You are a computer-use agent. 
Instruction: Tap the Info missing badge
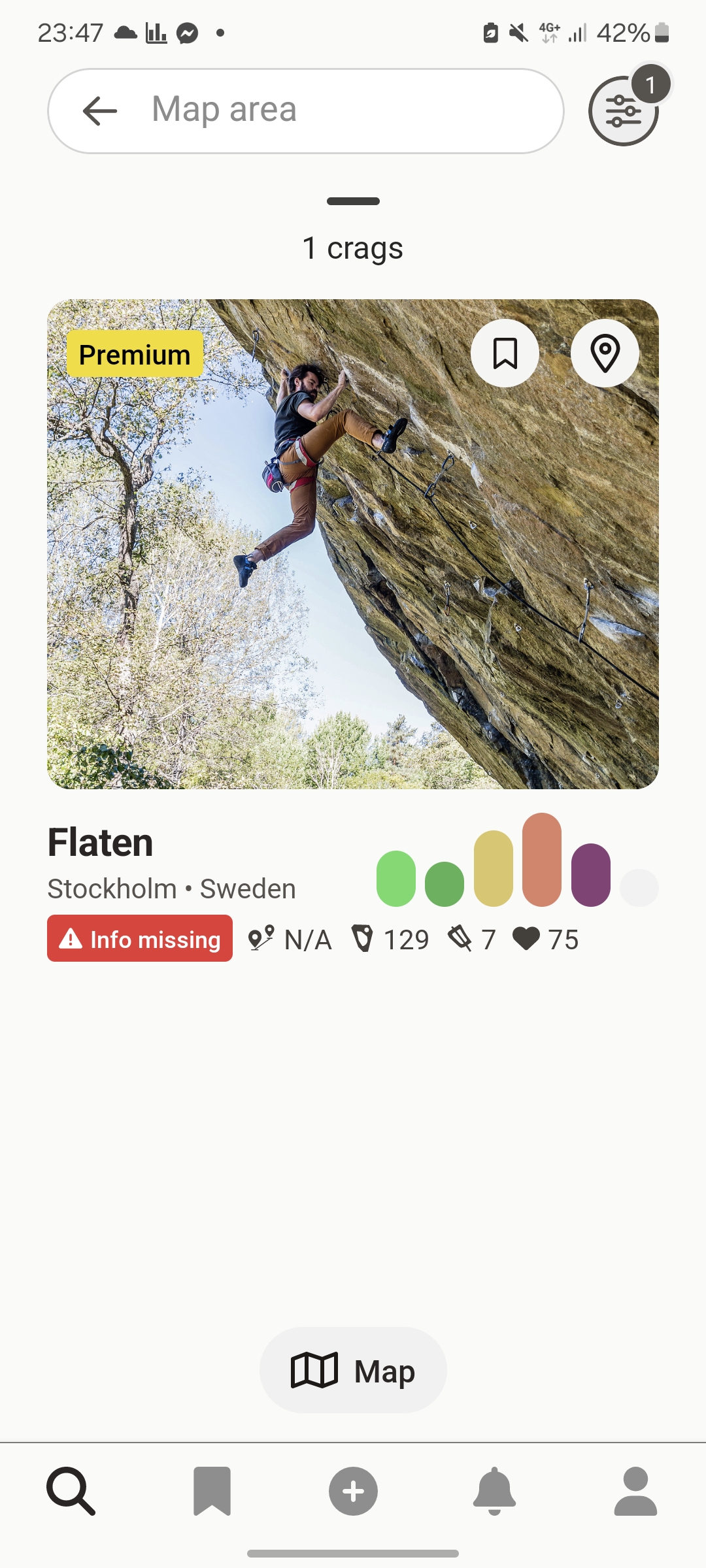click(x=140, y=939)
